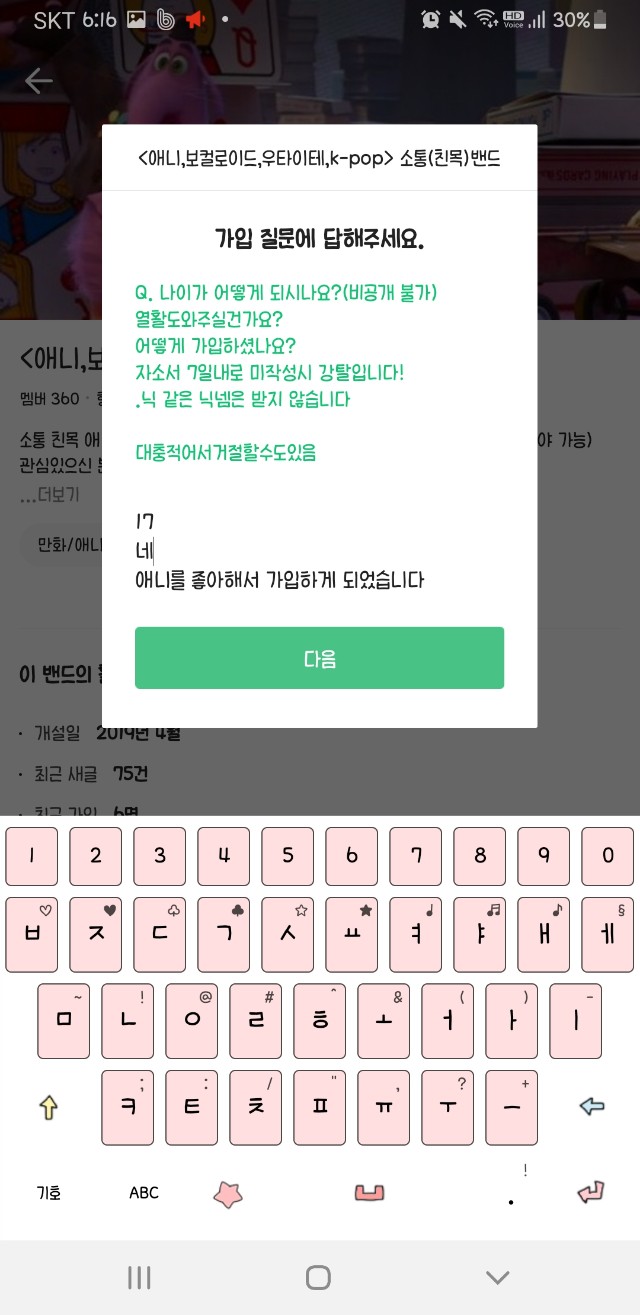Tap the green 다음 button
The image size is (640, 1315).
point(319,658)
